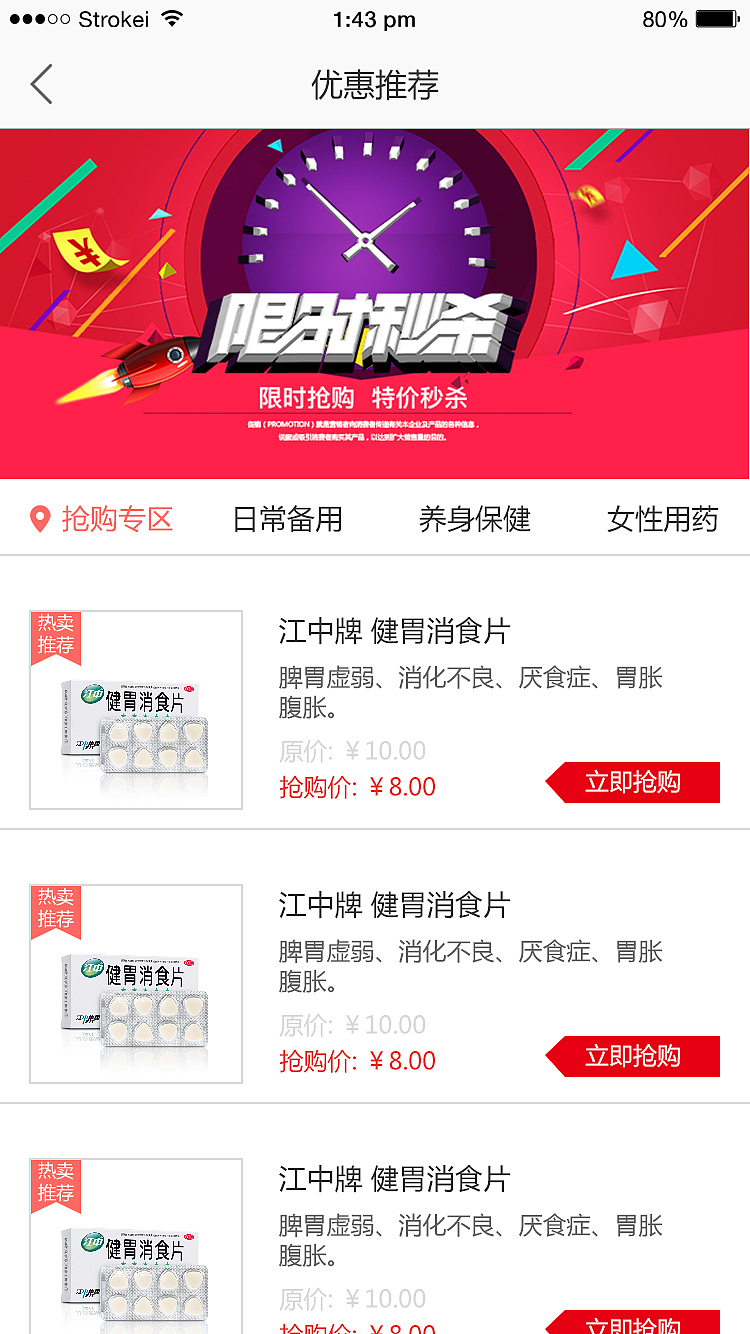Viewport: 750px width, 1334px height.
Task: Tap the 抢购价 ¥8.00 price text
Action: (358, 788)
